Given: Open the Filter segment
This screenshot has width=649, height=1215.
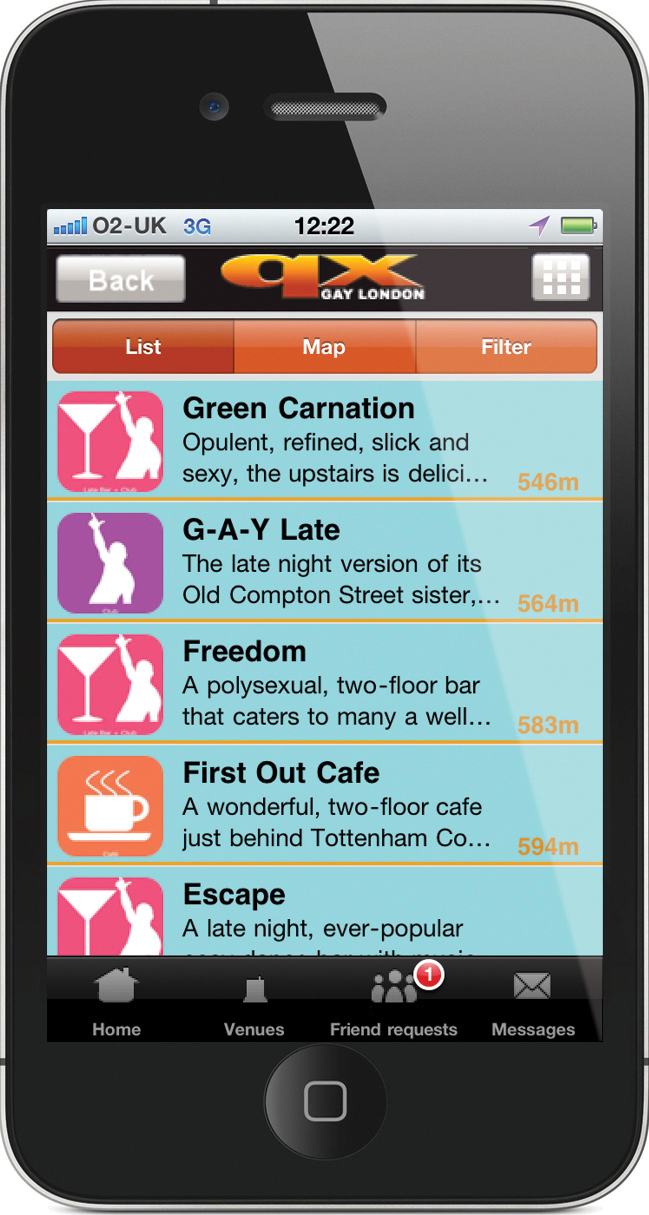Looking at the screenshot, I should pyautogui.click(x=506, y=347).
